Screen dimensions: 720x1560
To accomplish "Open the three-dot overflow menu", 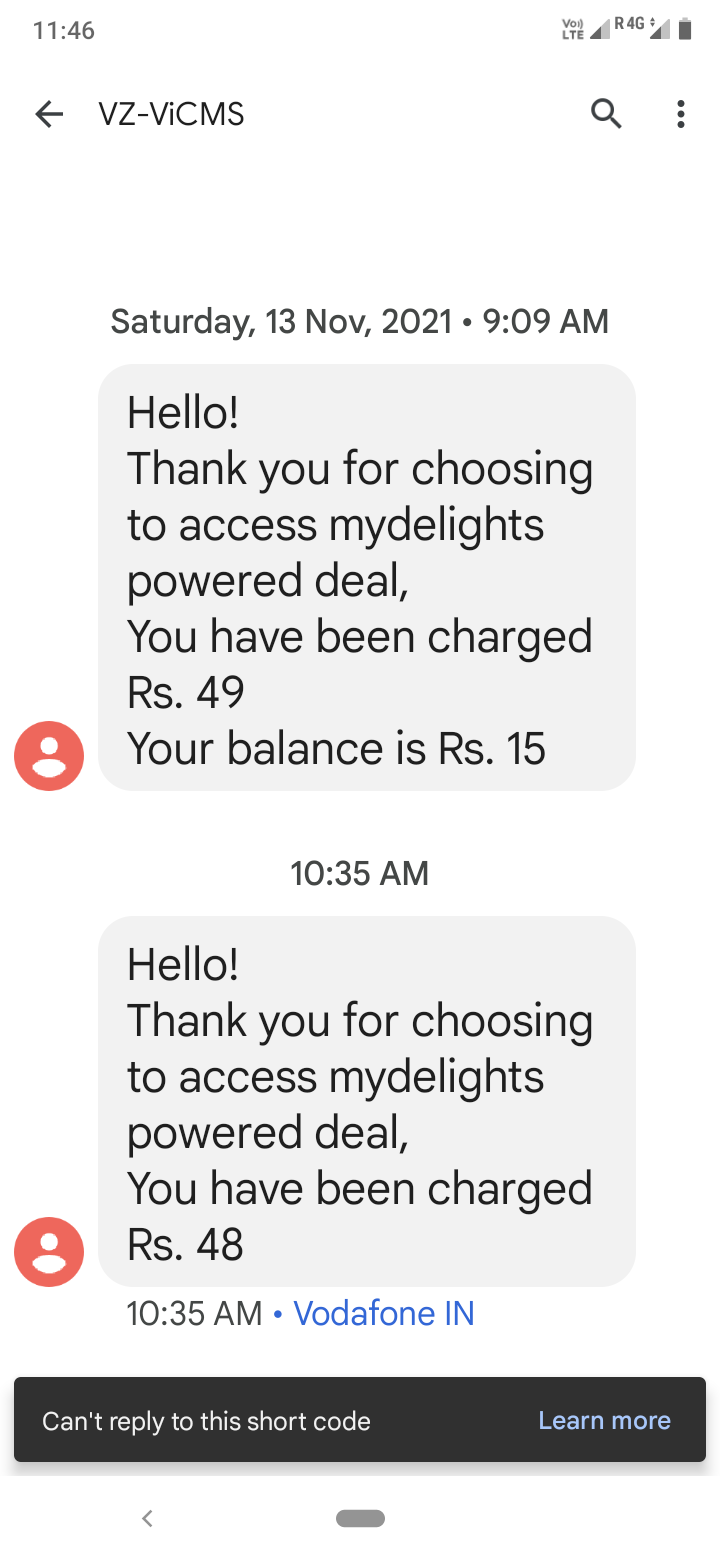I will click(681, 115).
